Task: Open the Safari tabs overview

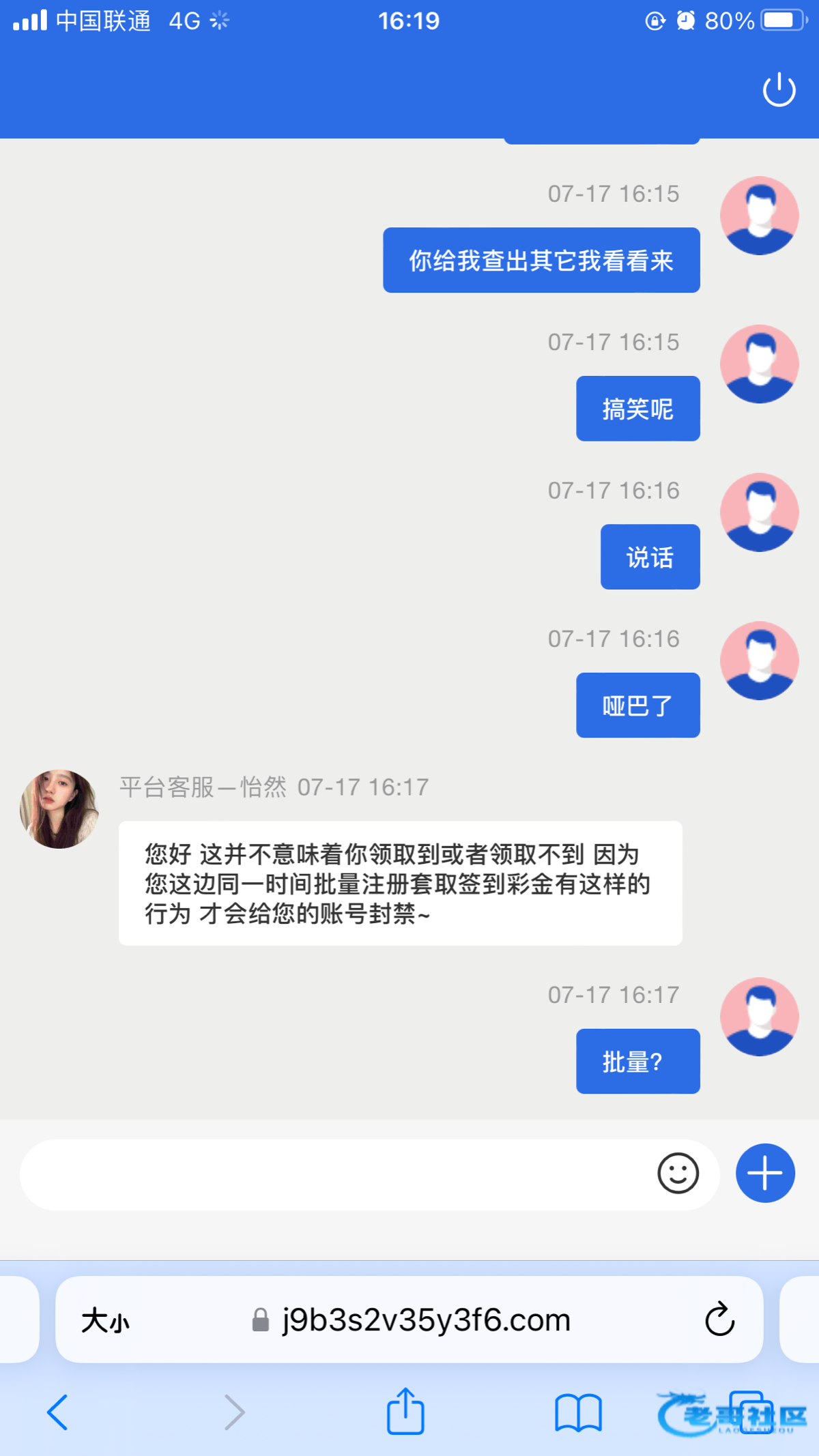Action: click(751, 1412)
